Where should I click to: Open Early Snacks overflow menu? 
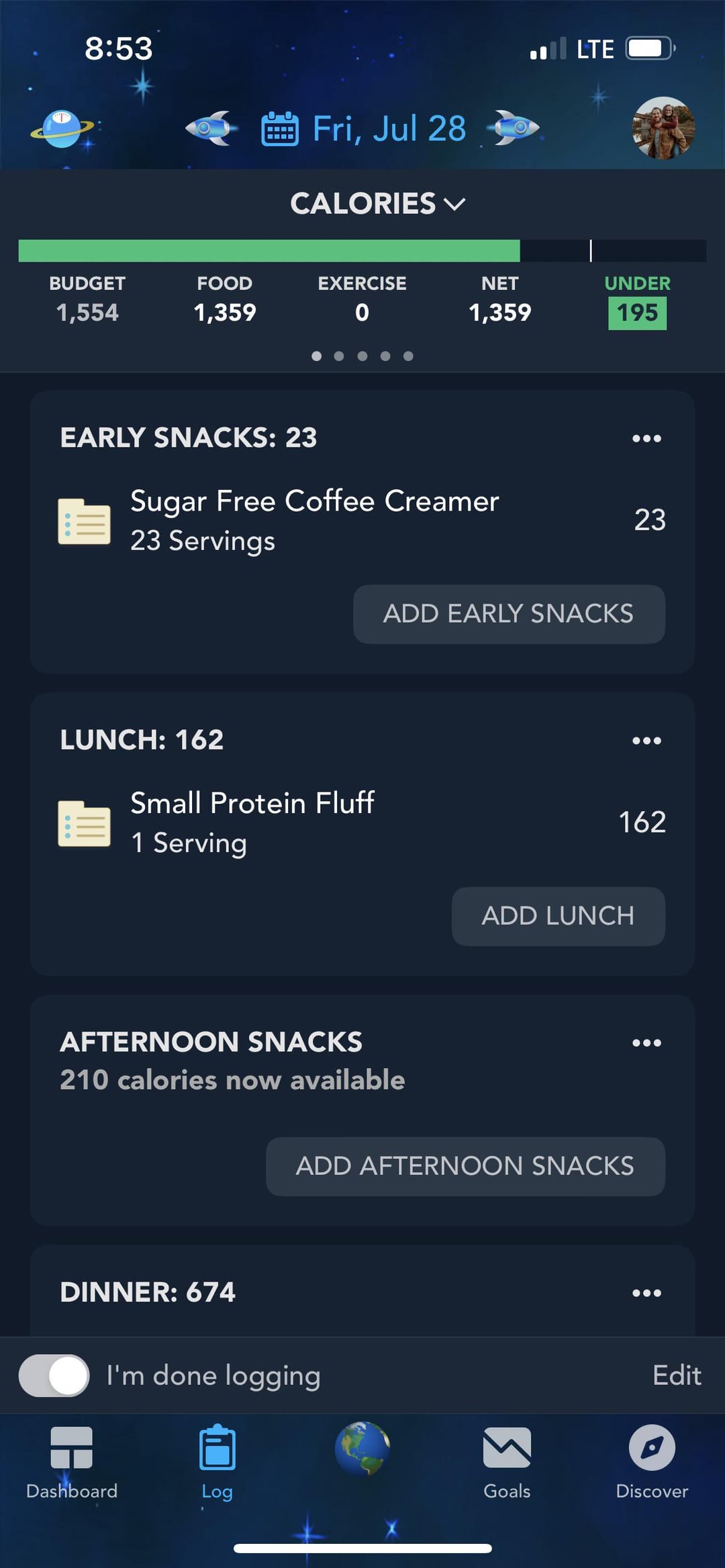[x=646, y=438]
